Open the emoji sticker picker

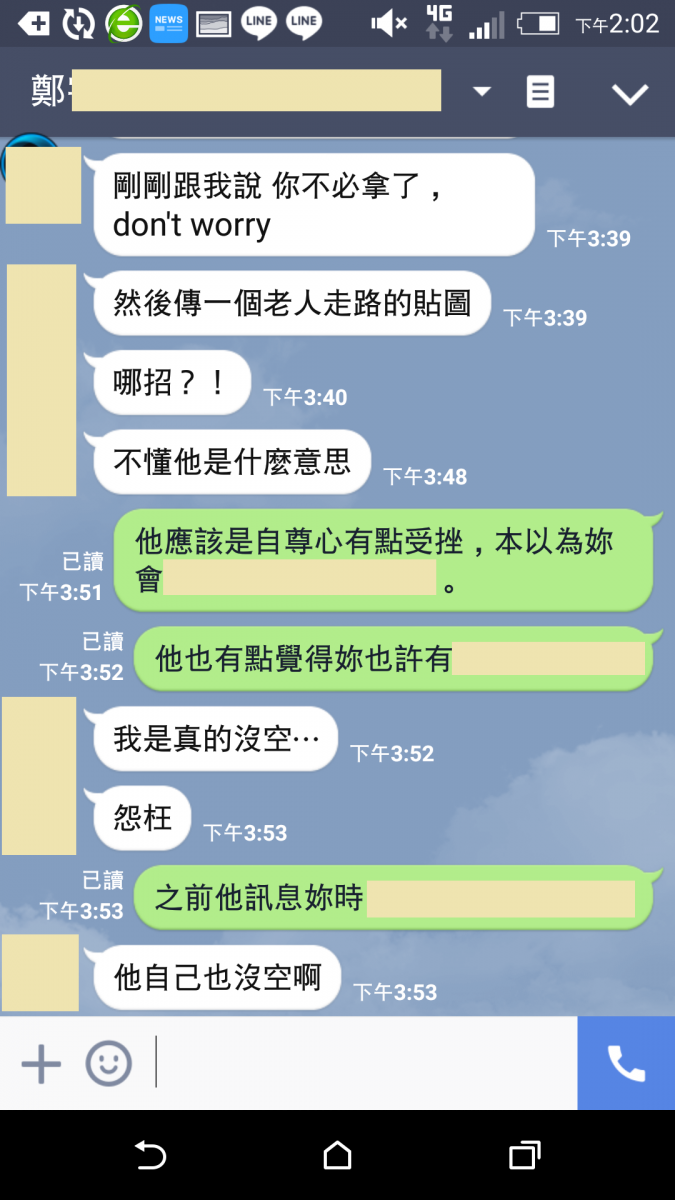(x=108, y=1064)
